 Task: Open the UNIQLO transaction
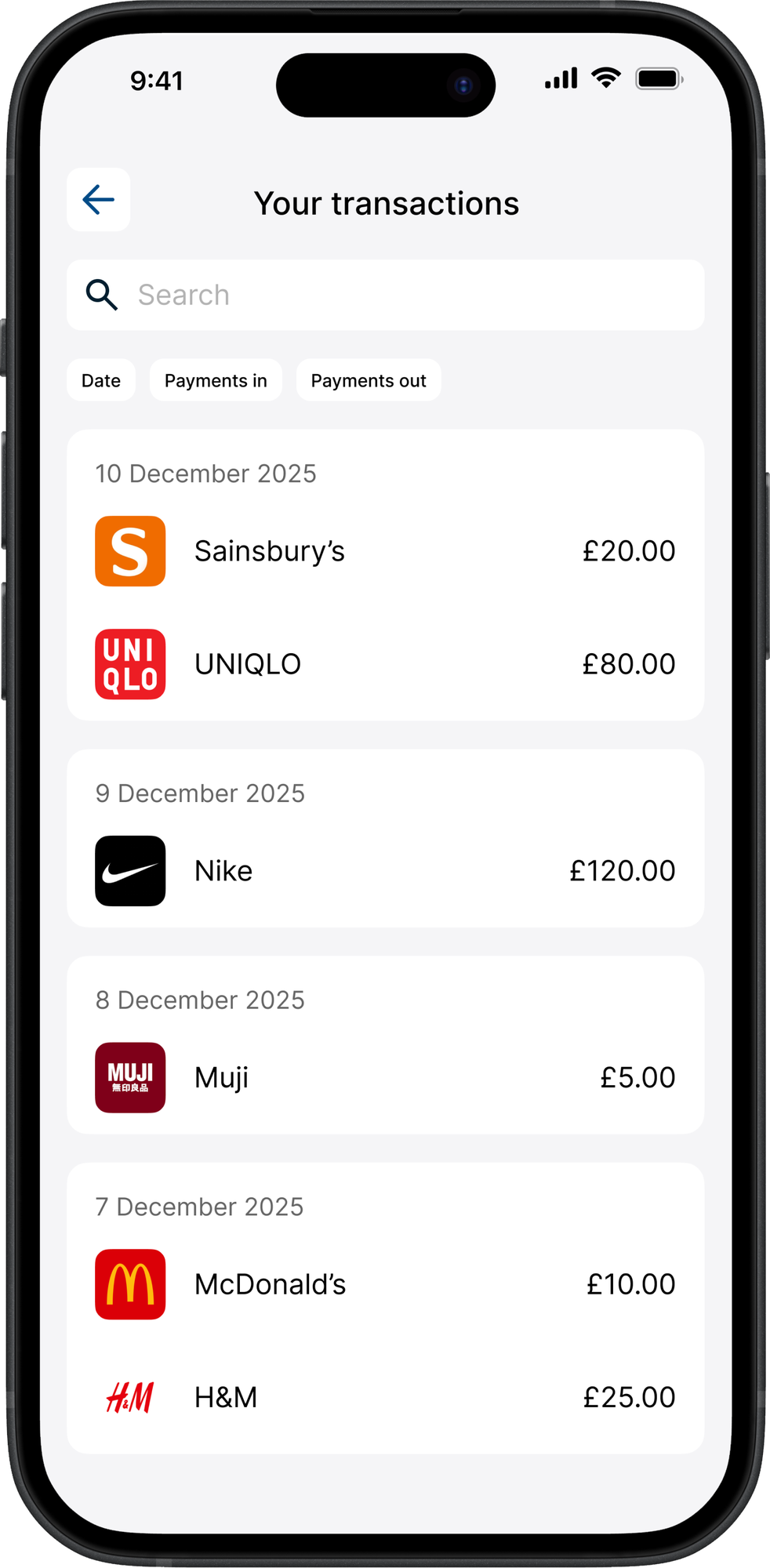[x=384, y=664]
